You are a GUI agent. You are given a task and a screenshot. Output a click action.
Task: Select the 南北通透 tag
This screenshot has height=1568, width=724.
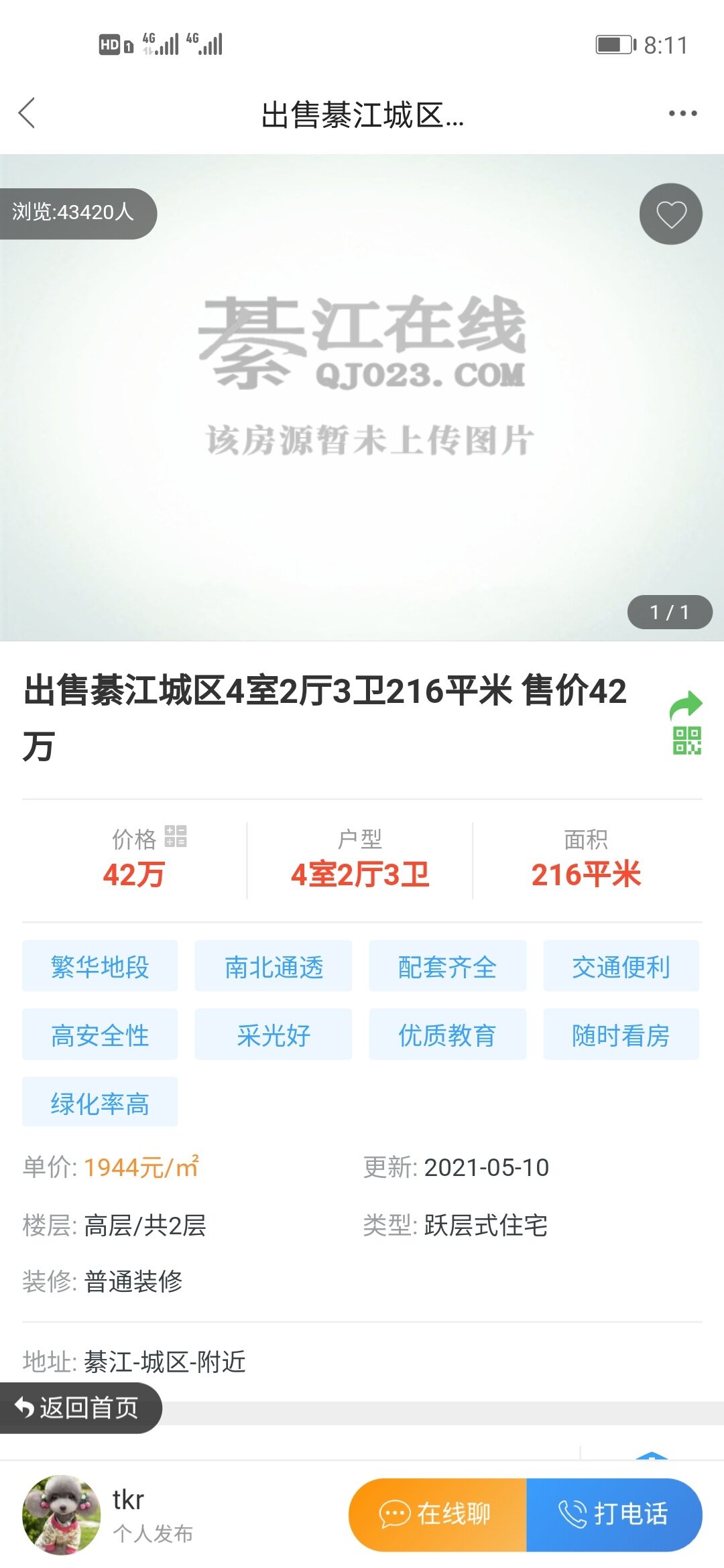point(274,966)
